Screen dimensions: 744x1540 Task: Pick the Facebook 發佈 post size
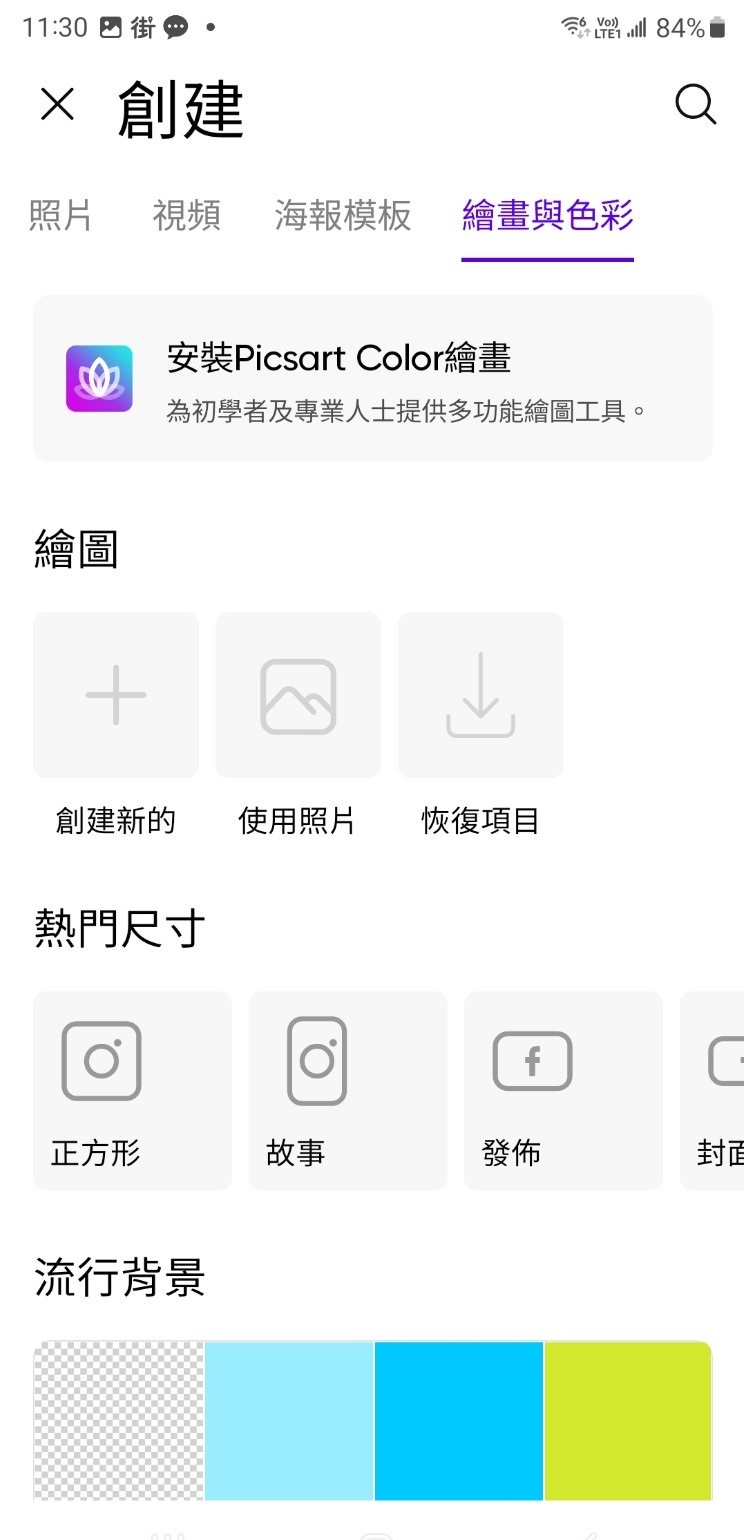[563, 1089]
